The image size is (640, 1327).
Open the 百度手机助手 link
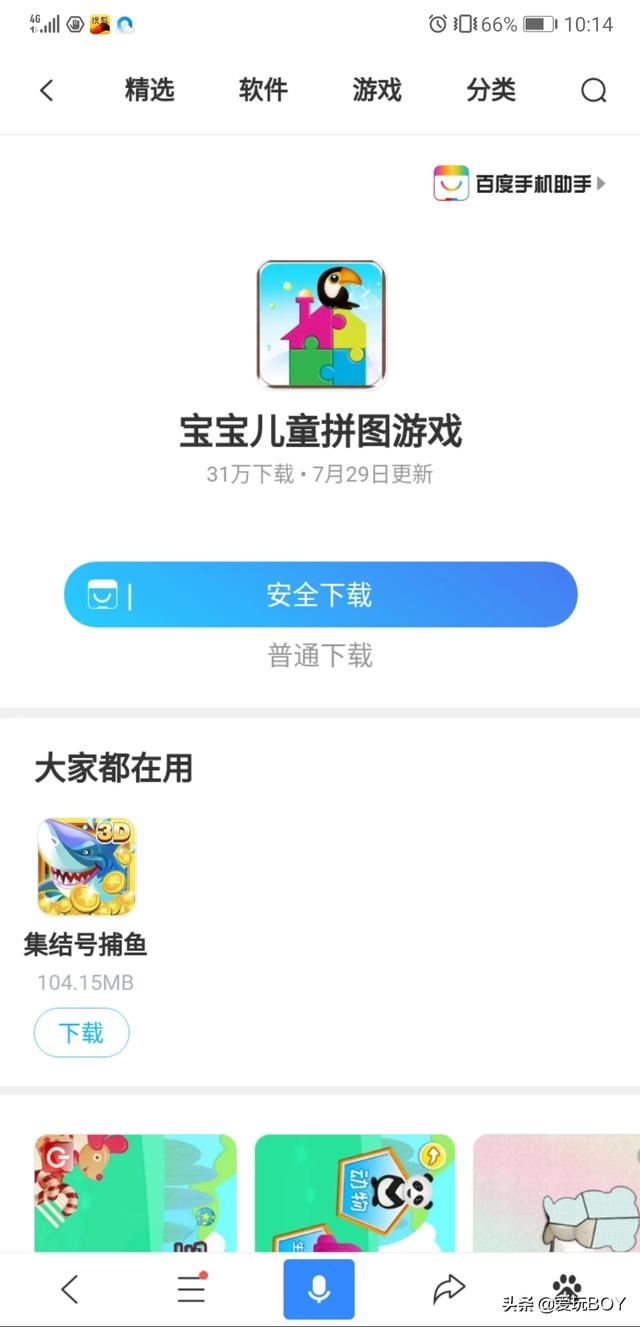click(x=519, y=184)
